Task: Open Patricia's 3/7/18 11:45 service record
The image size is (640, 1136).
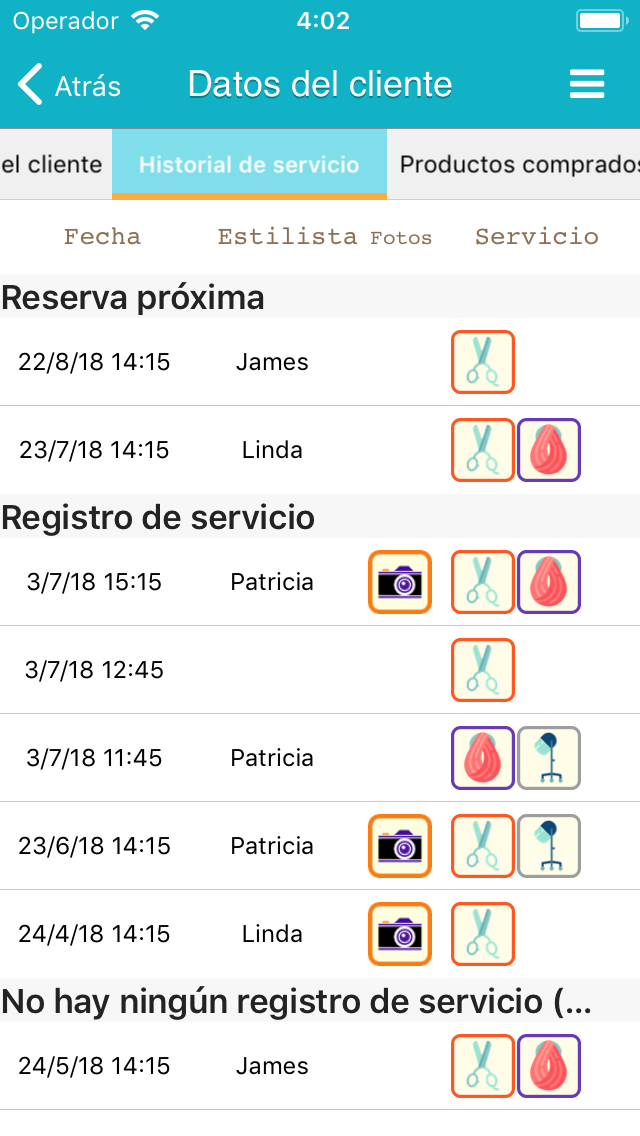Action: pyautogui.click(x=320, y=758)
